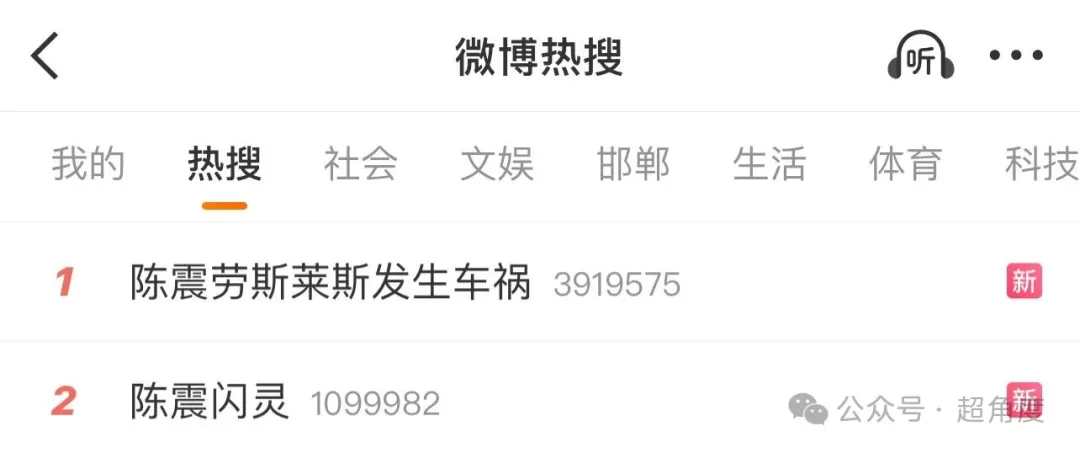Select the 热搜 tab
Image resolution: width=1080 pixels, height=453 pixels.
tap(224, 165)
